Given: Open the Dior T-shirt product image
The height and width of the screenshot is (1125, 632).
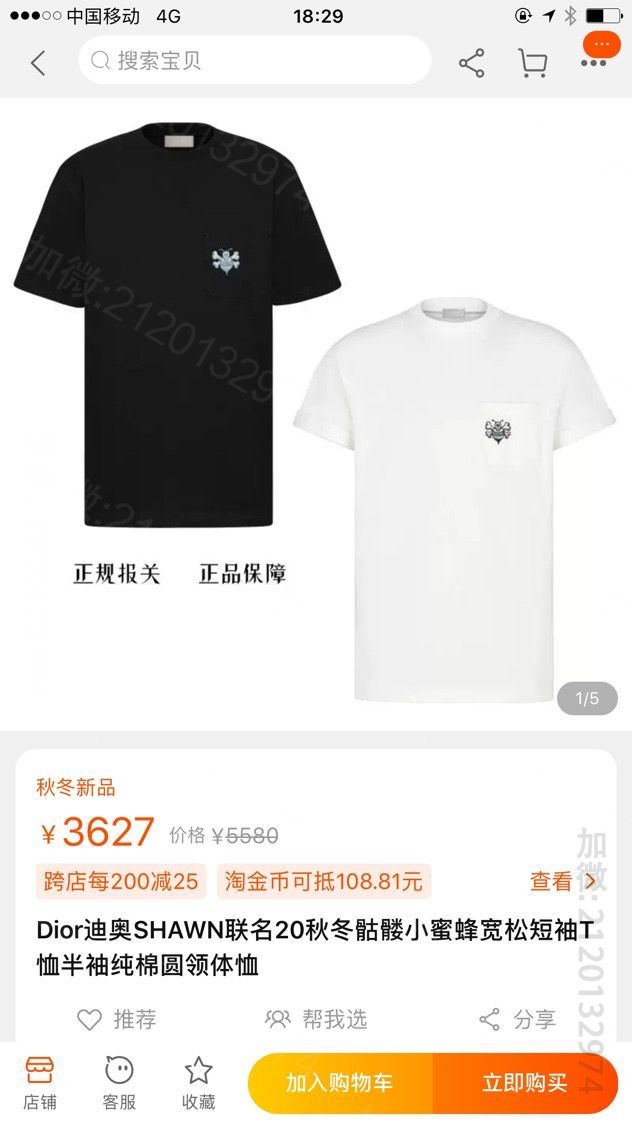Looking at the screenshot, I should coord(316,410).
